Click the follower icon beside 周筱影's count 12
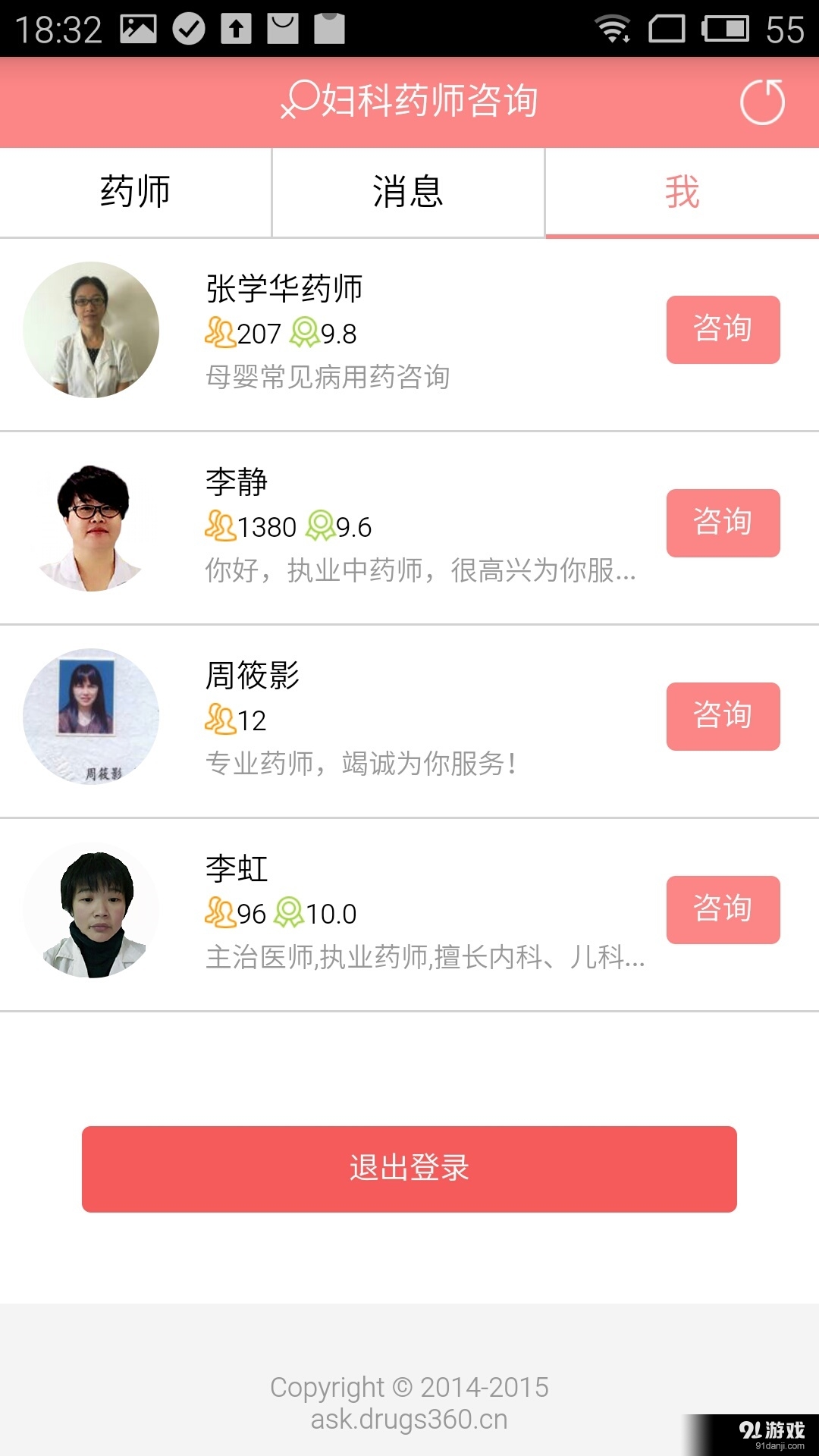Viewport: 819px width, 1456px height. (218, 721)
